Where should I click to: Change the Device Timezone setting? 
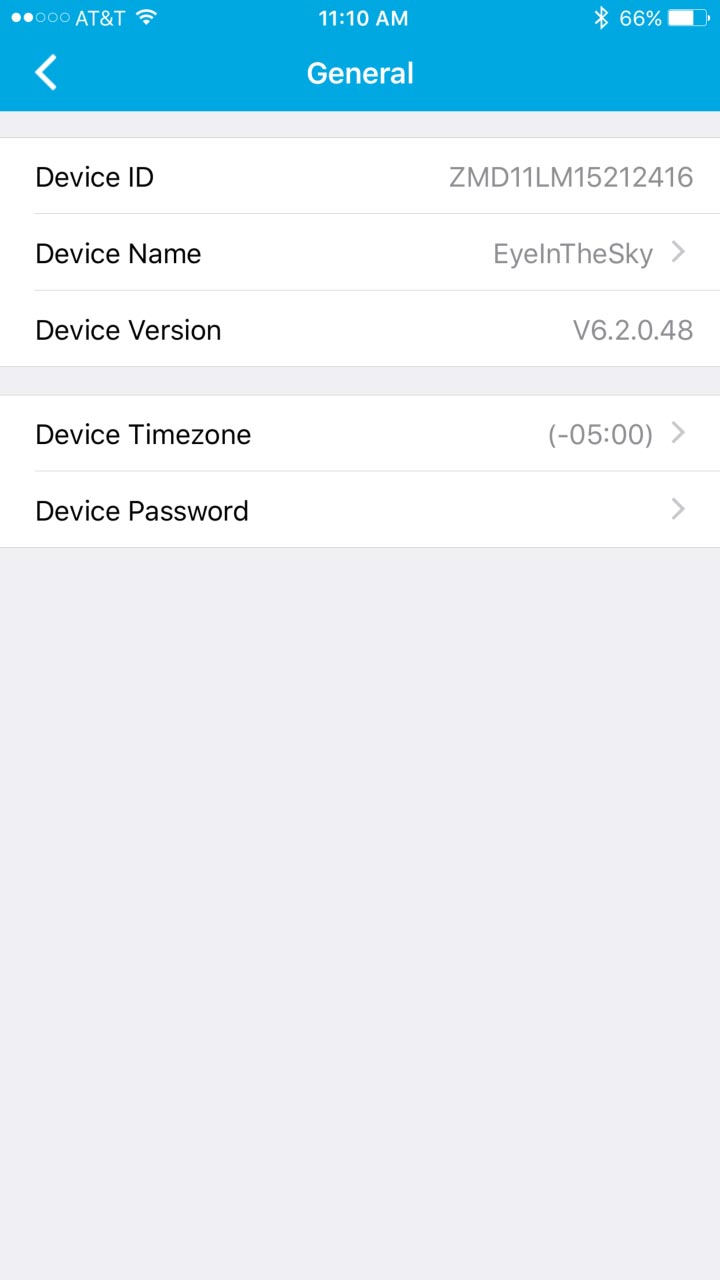click(360, 434)
